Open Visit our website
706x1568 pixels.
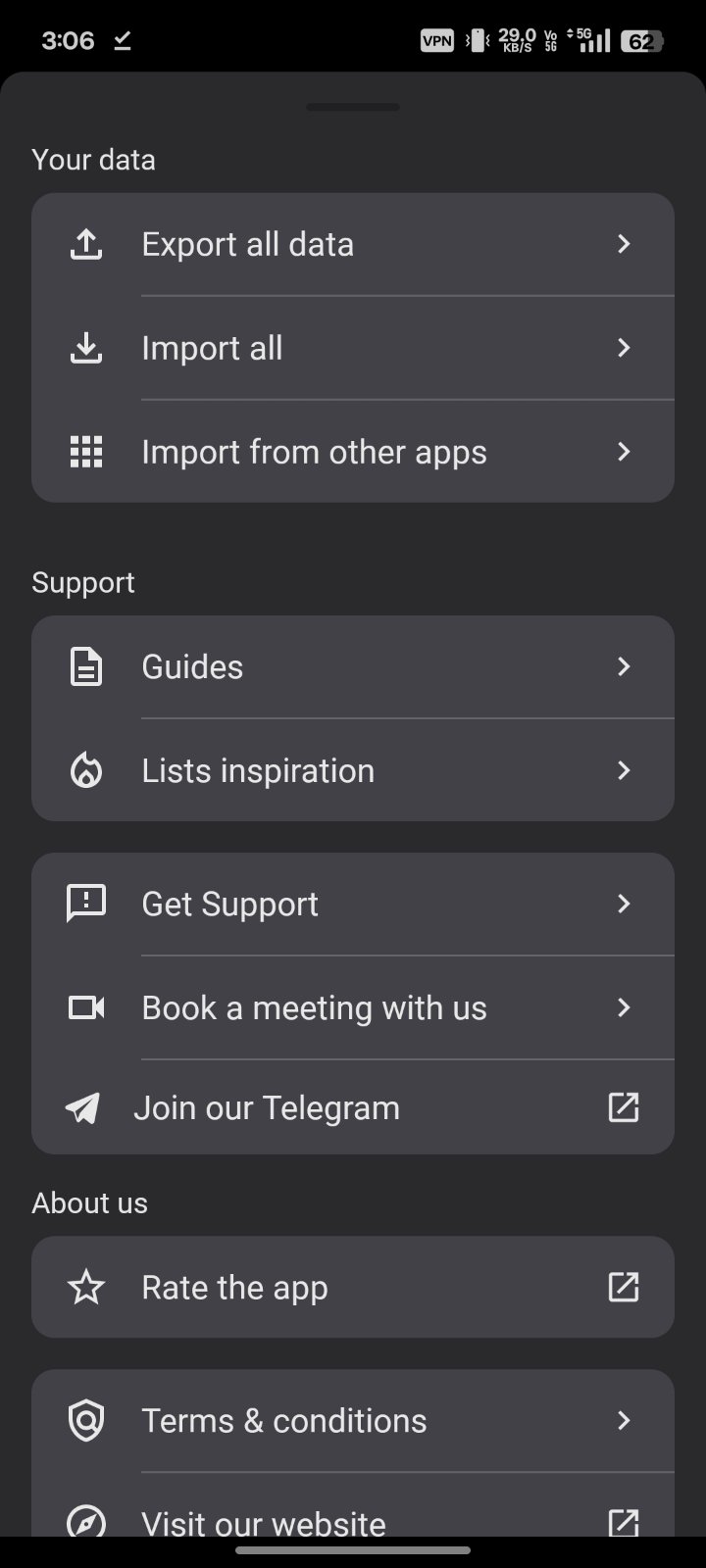[x=352, y=1522]
